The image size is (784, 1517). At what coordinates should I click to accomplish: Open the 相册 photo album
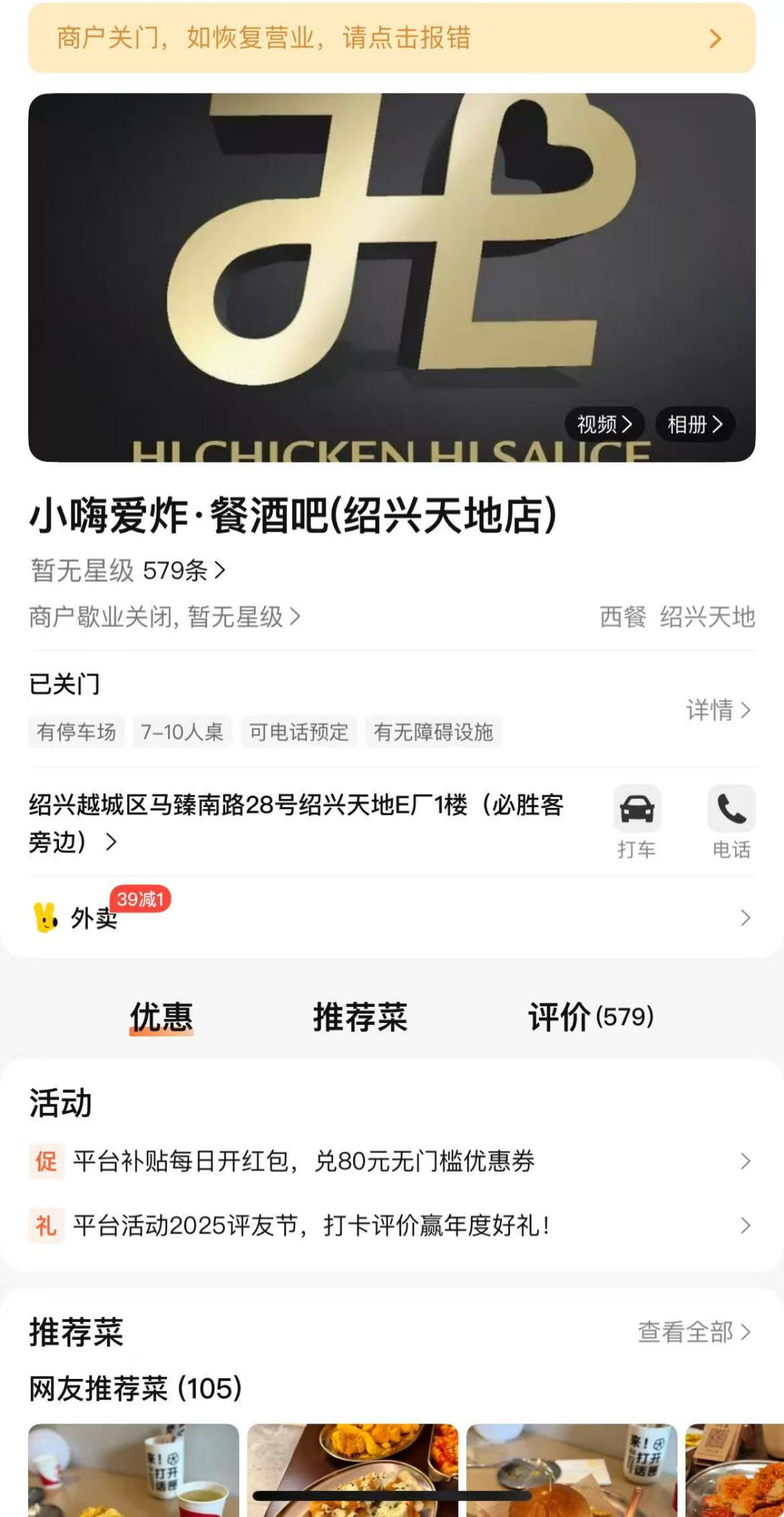pos(694,424)
